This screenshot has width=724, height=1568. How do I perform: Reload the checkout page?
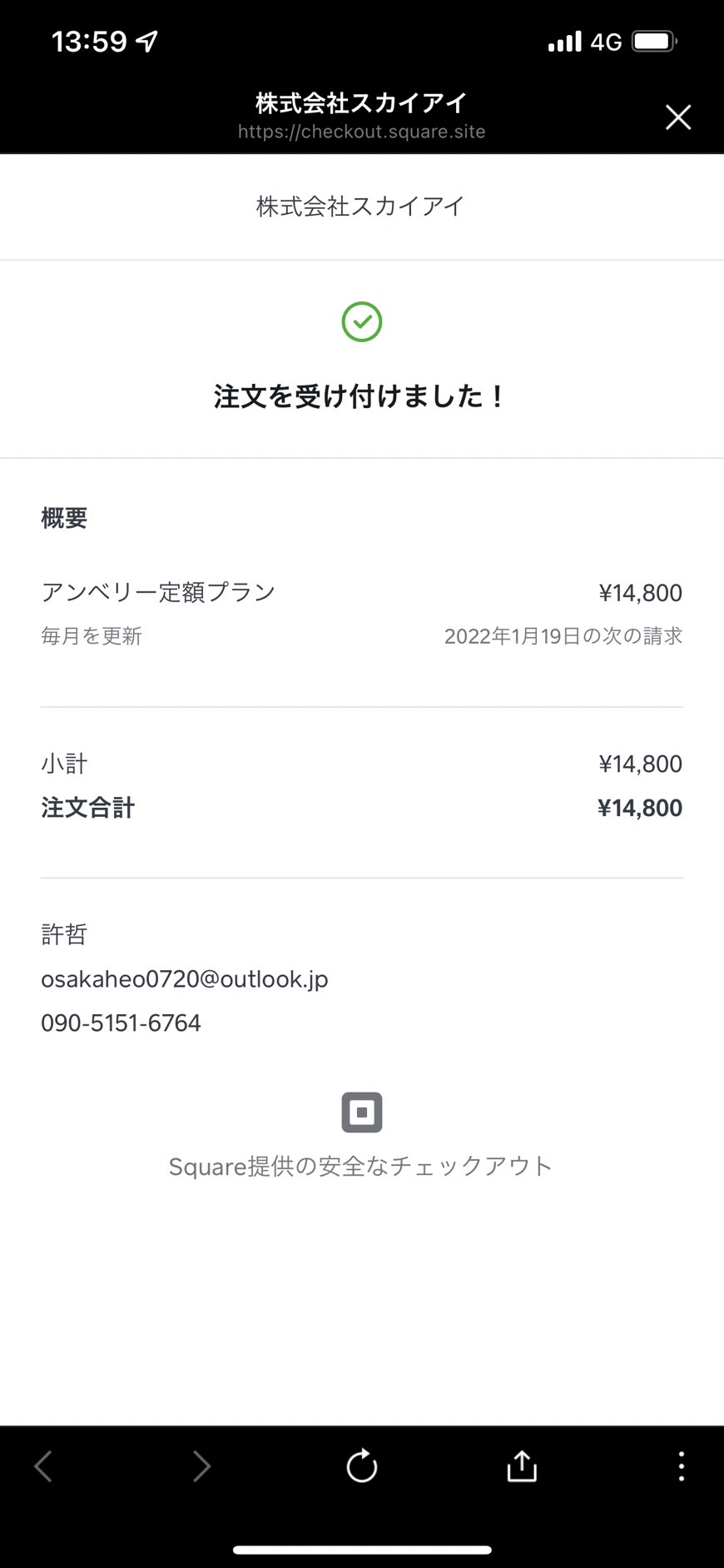362,1466
